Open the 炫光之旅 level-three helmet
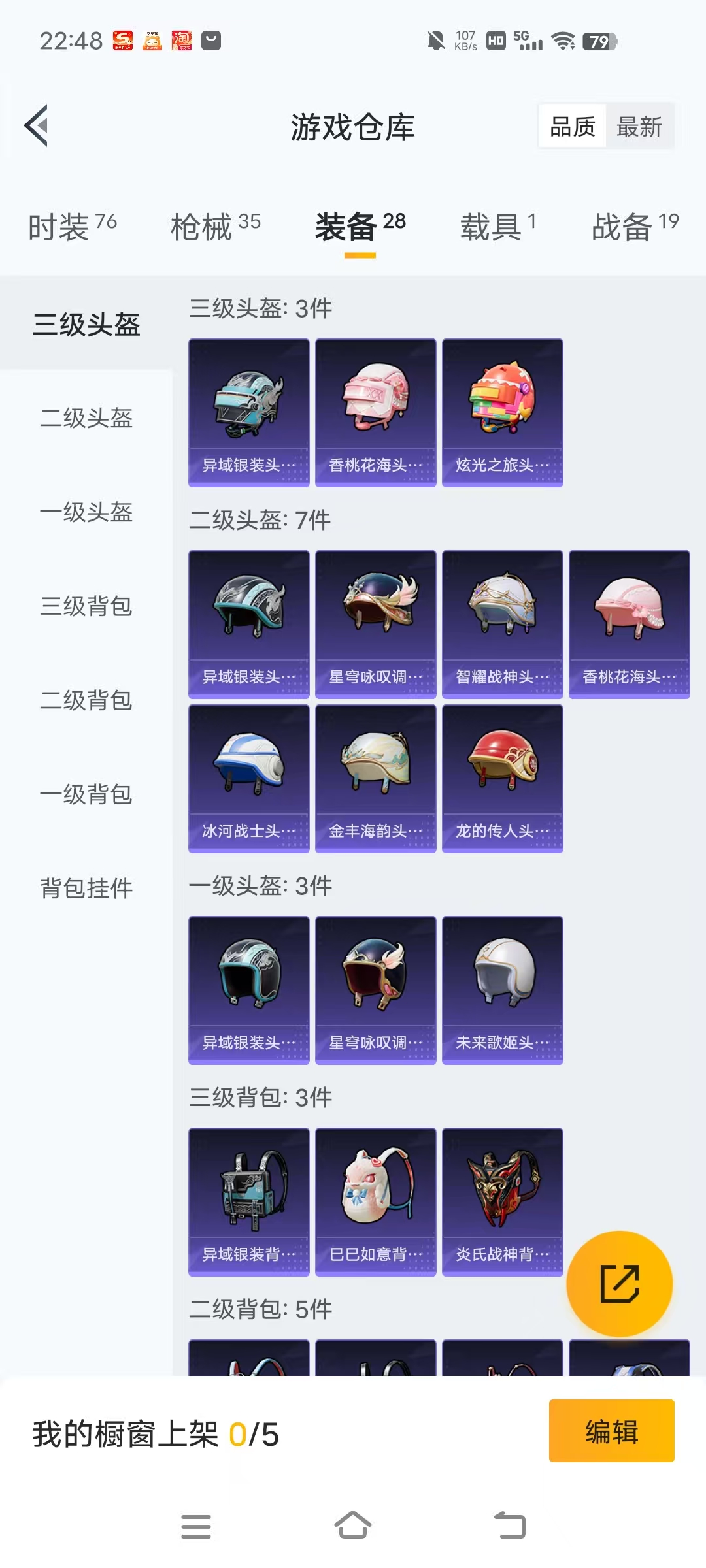 pyautogui.click(x=502, y=412)
